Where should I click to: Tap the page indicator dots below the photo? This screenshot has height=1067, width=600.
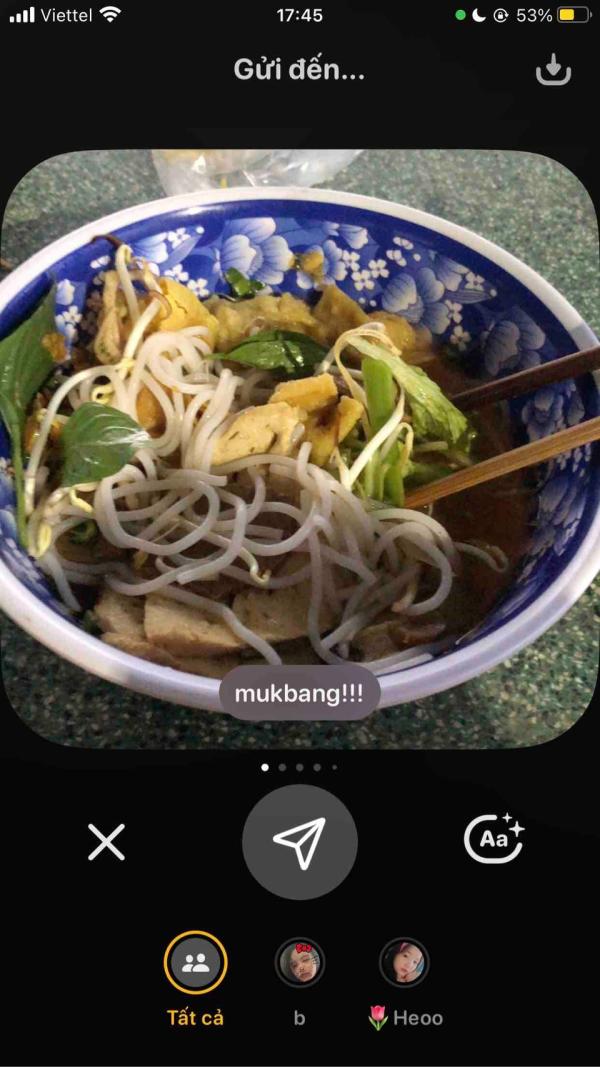pos(299,768)
